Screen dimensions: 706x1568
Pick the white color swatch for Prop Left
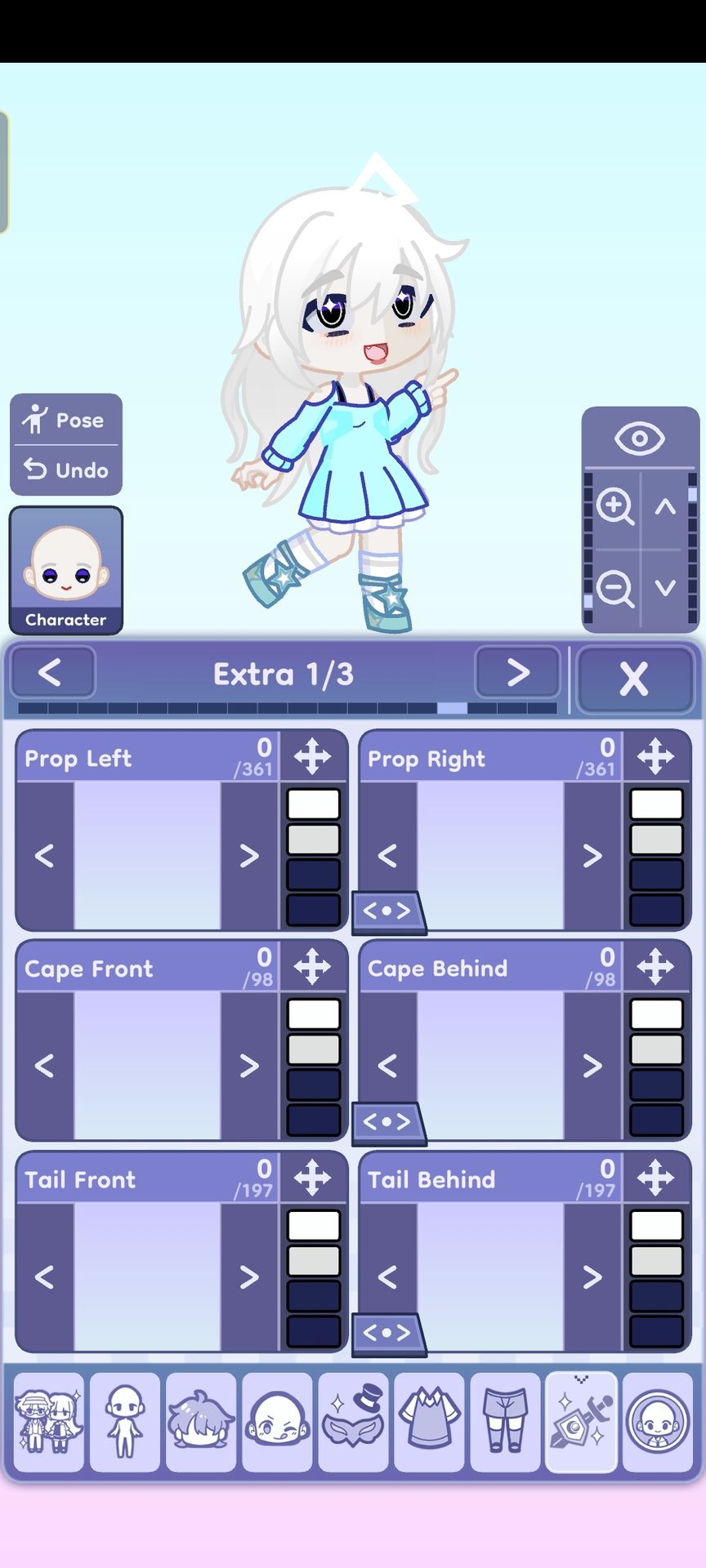(x=314, y=804)
